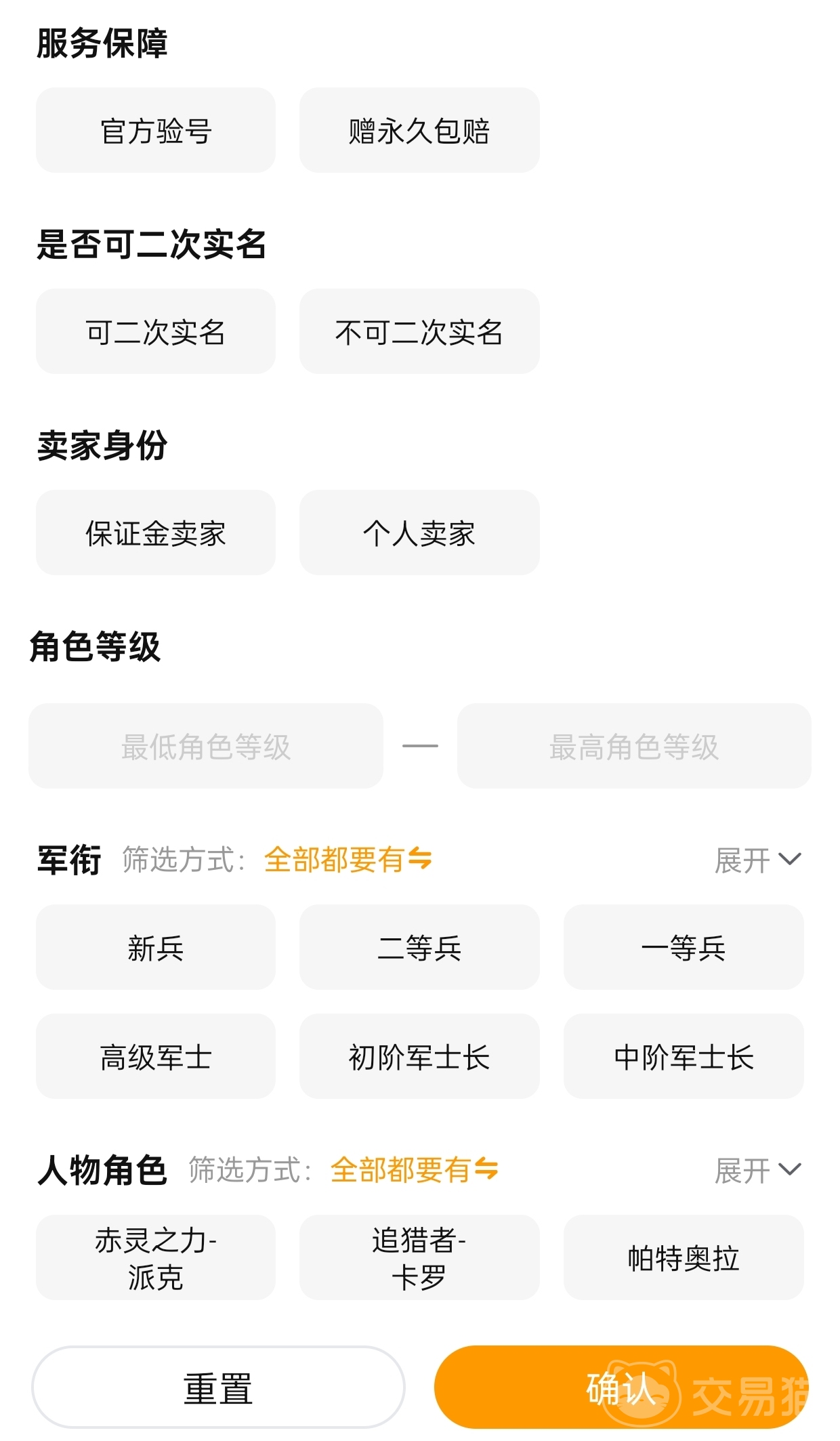Filter by 保证金卖家
Screen dimensions: 840x1441
155,532
